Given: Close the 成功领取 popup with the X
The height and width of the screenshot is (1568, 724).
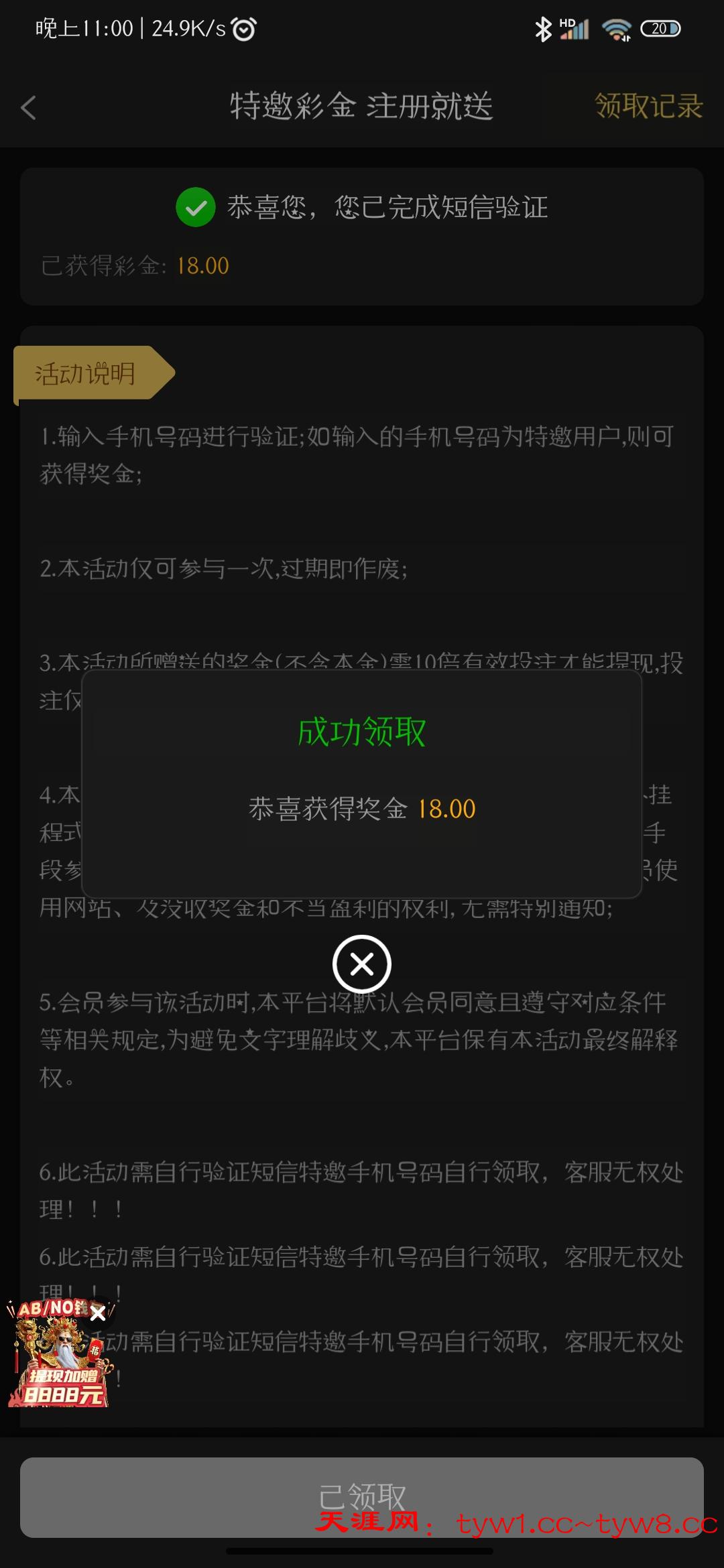Looking at the screenshot, I should click(x=362, y=964).
